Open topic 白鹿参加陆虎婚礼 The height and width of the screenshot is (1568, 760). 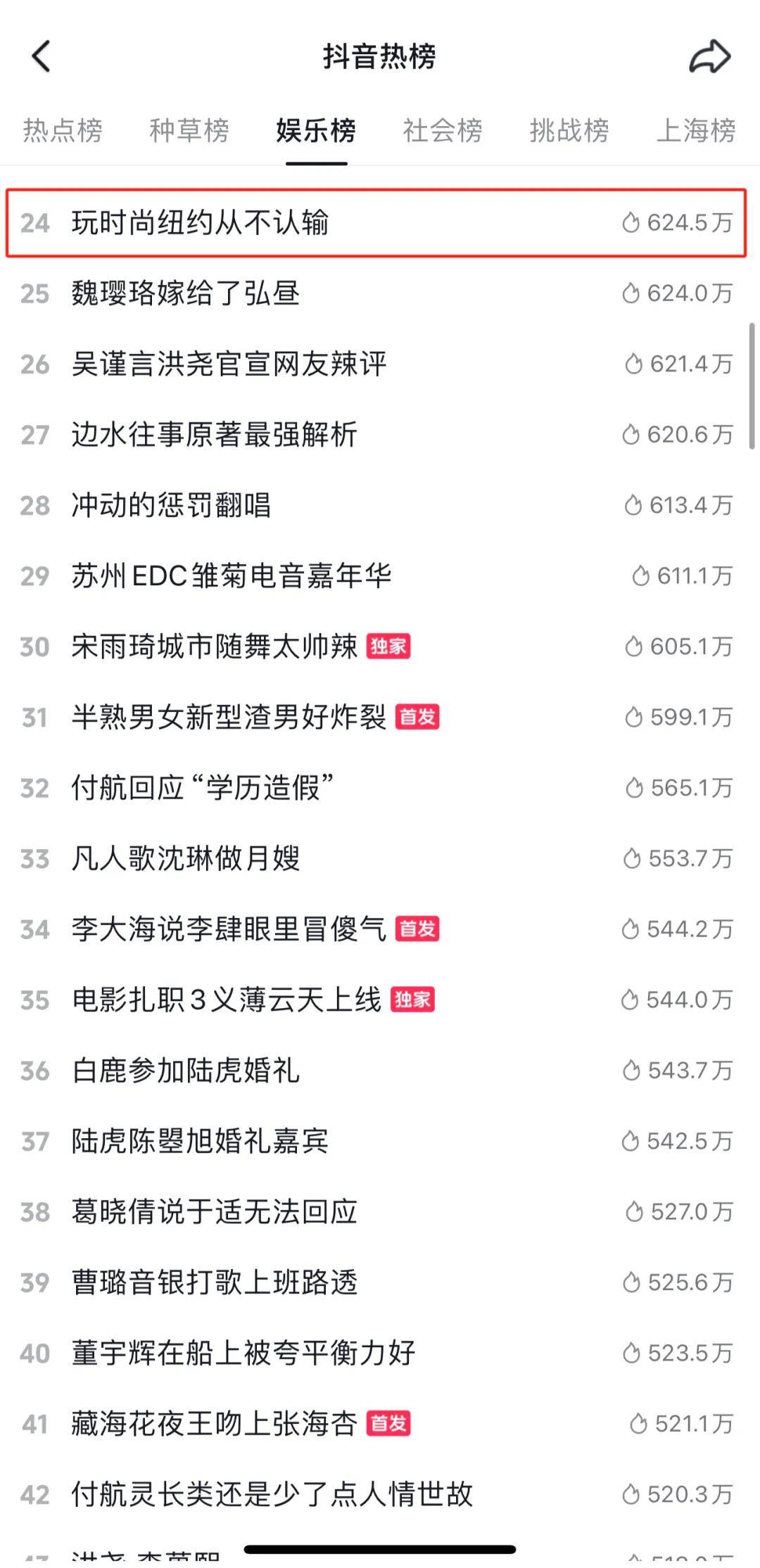pyautogui.click(x=186, y=1071)
